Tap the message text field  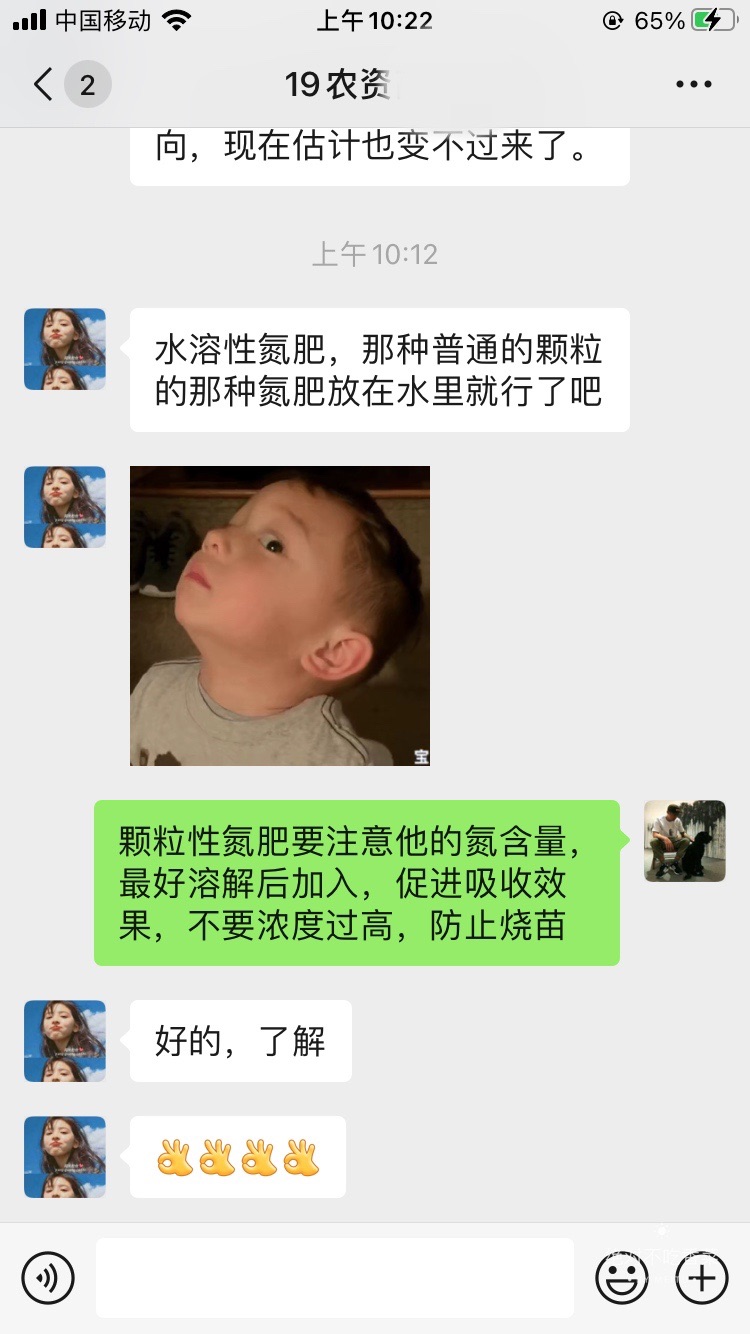pos(335,1277)
